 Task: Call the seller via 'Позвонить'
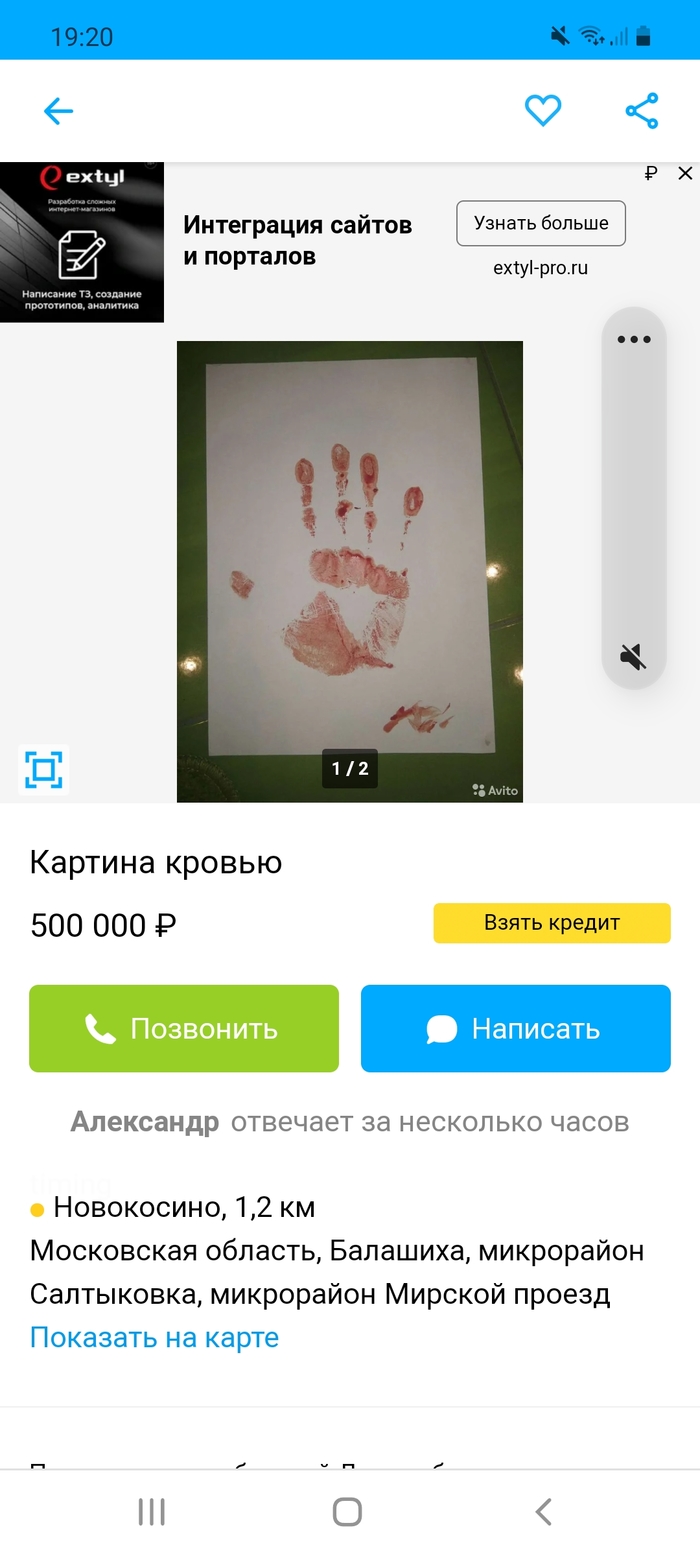click(x=184, y=1028)
